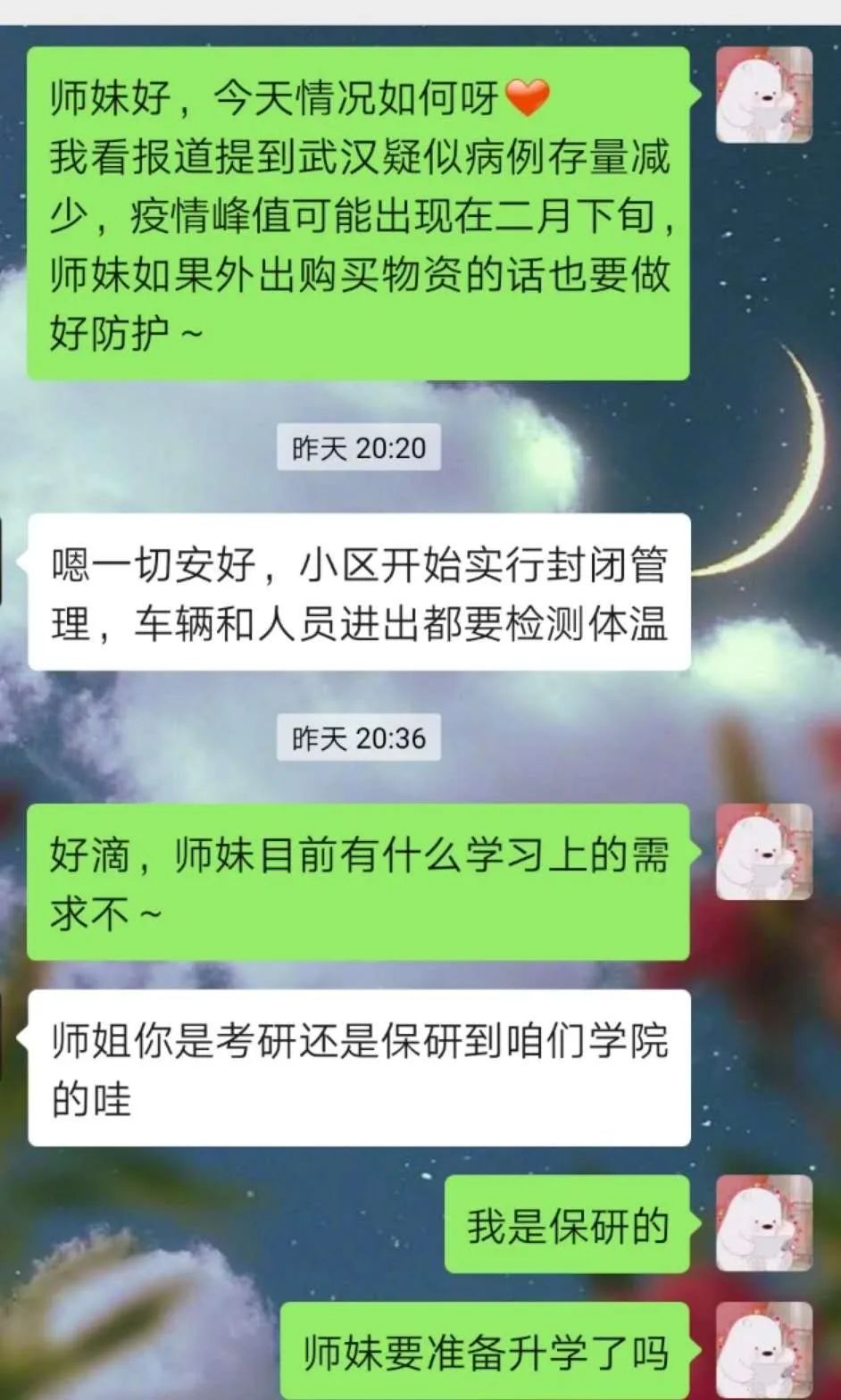The width and height of the screenshot is (841, 1400).
Task: Open profile avatar beside '我是保研的'
Action: click(764, 1222)
